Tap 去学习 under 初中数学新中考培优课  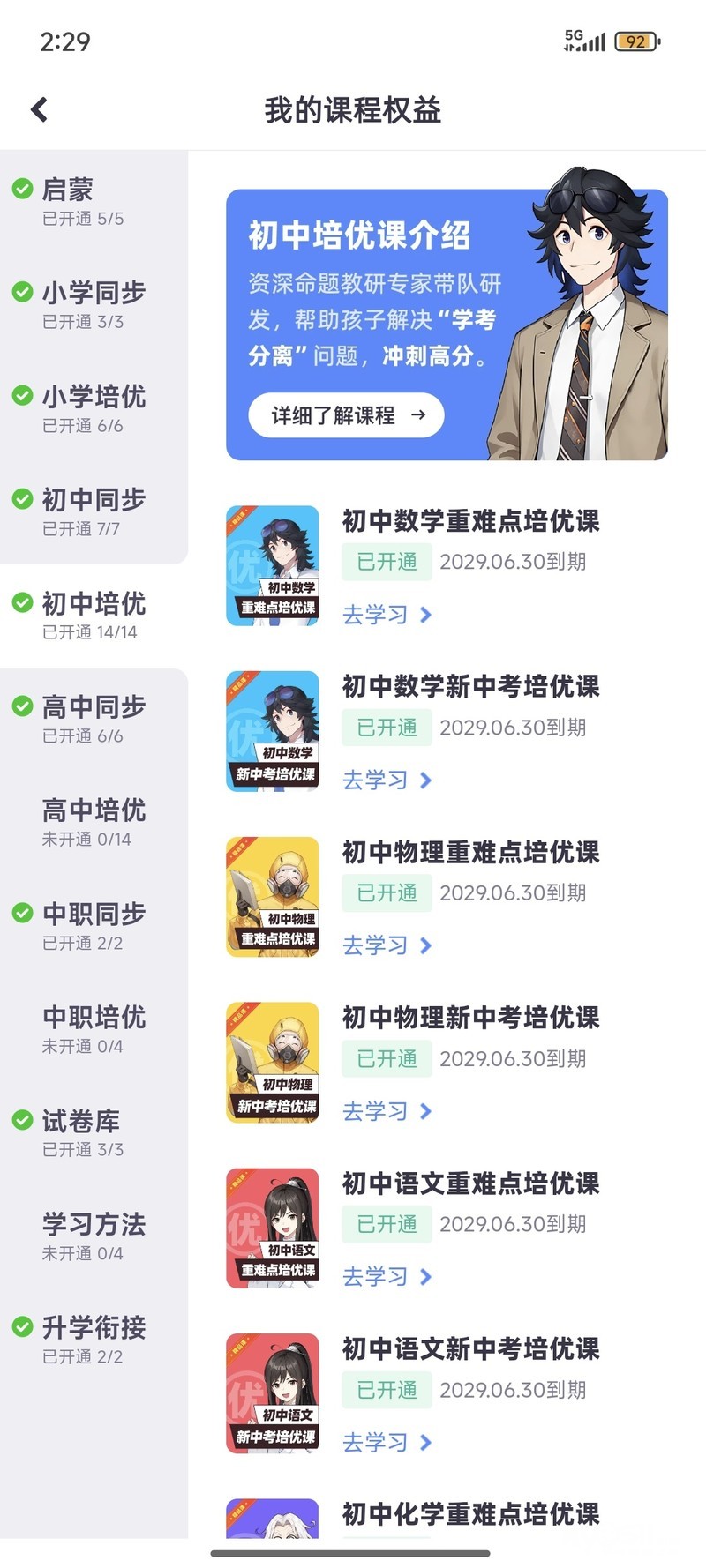pyautogui.click(x=387, y=780)
